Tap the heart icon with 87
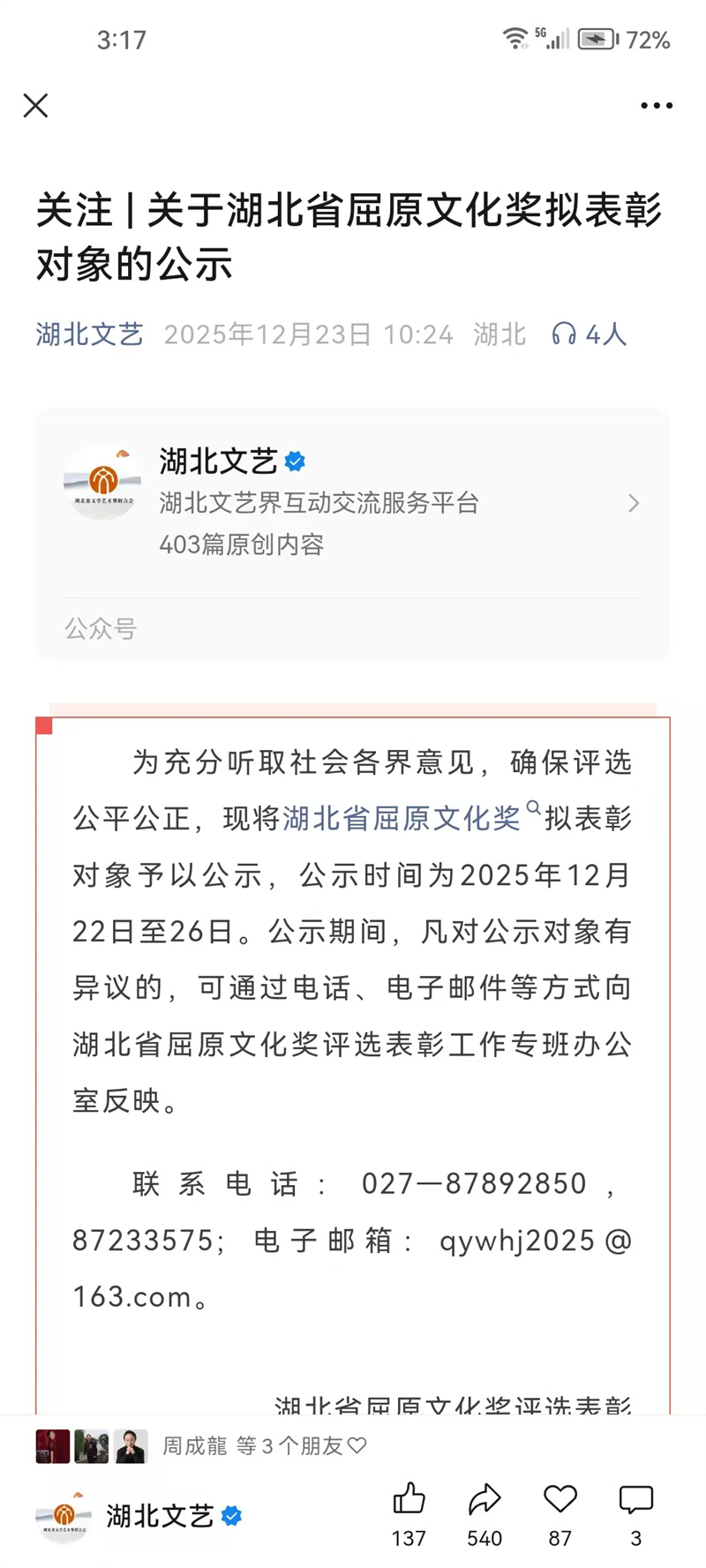Viewport: 706px width, 1568px height. [x=560, y=1500]
